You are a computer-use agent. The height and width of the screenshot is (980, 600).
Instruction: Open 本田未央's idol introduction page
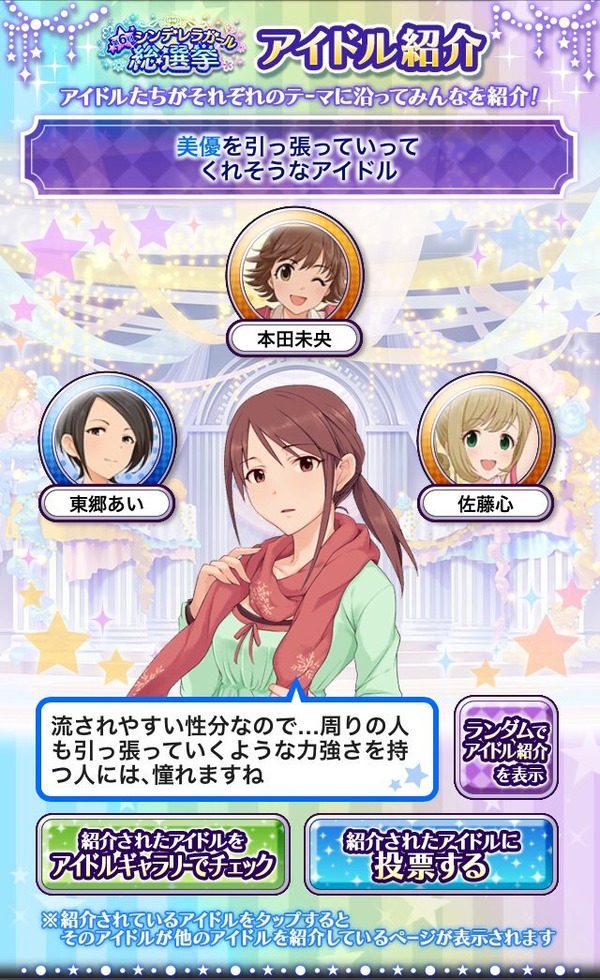coord(294,281)
